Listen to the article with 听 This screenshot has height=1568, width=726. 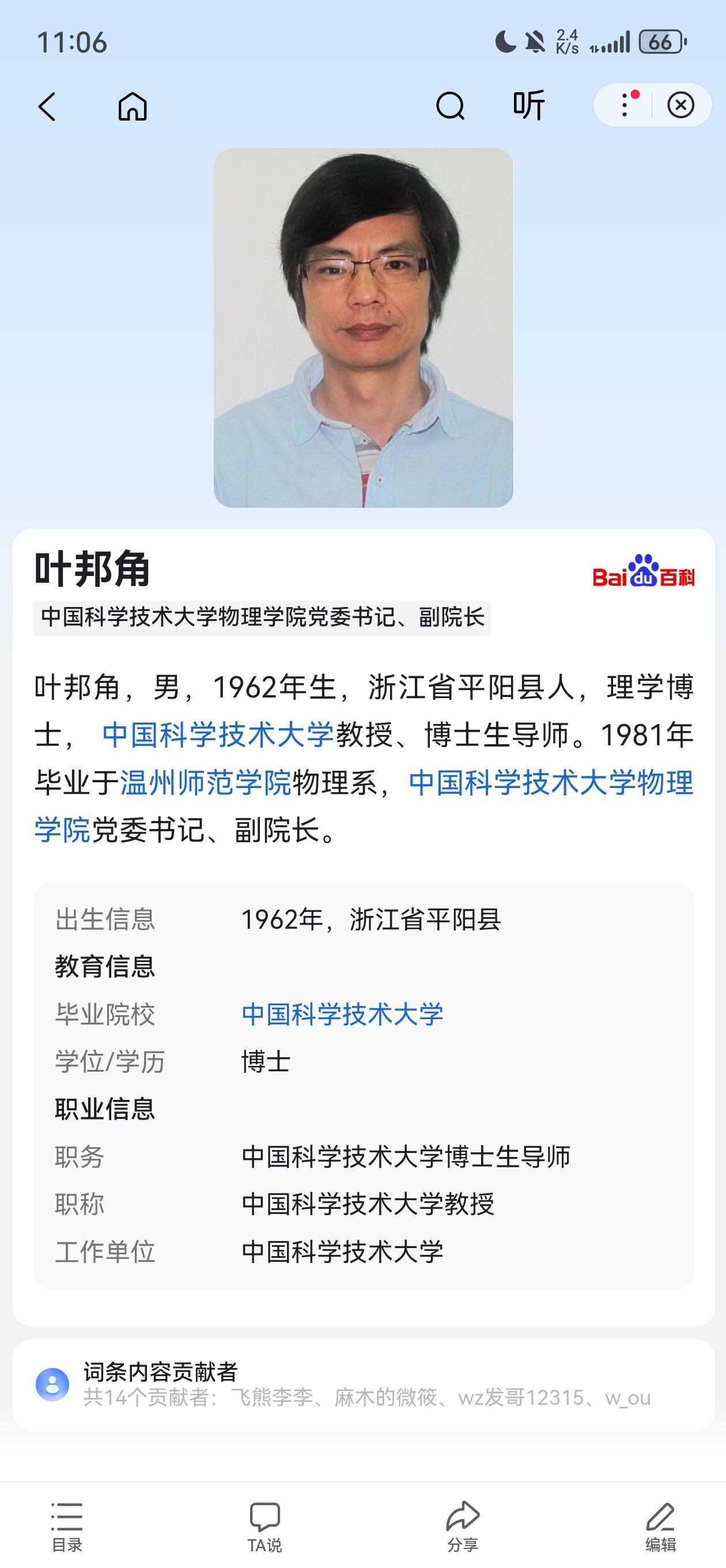coord(528,105)
